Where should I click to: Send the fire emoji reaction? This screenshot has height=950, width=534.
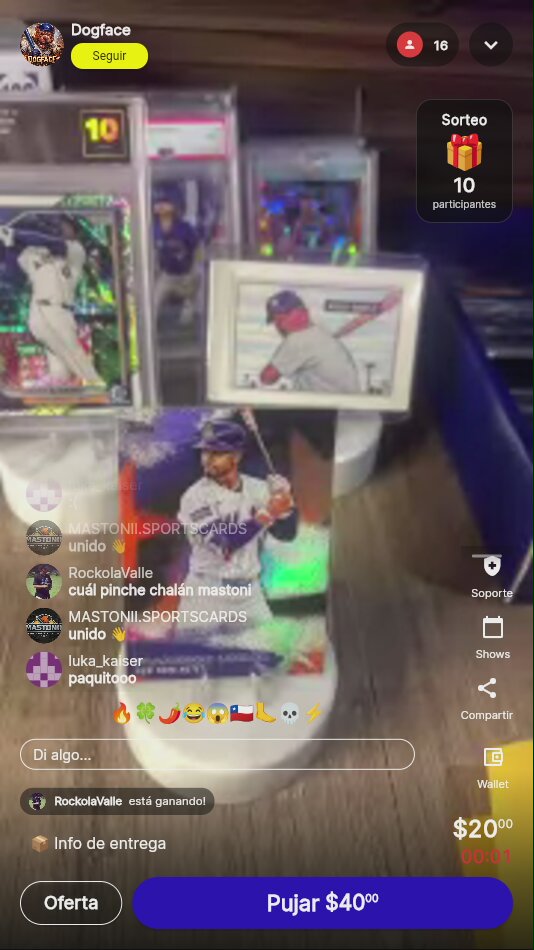[x=121, y=714]
